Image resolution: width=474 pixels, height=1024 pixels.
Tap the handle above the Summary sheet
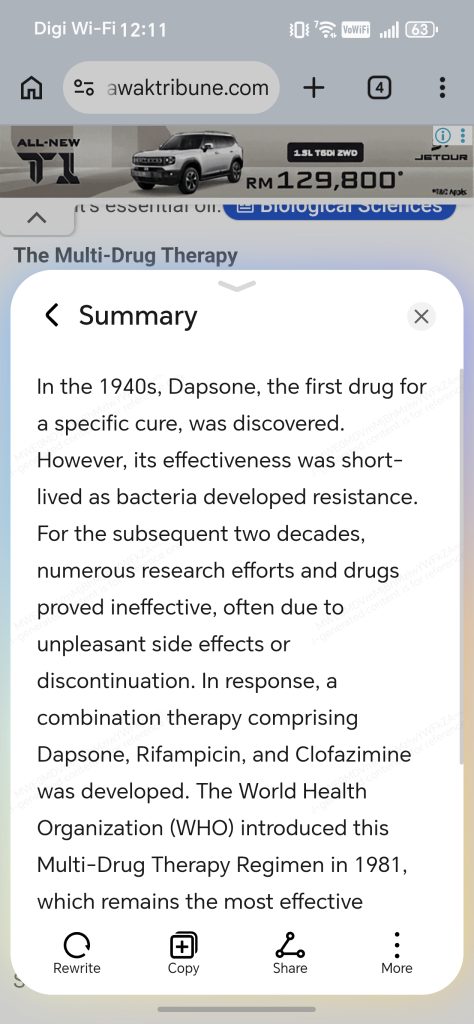pos(236,285)
